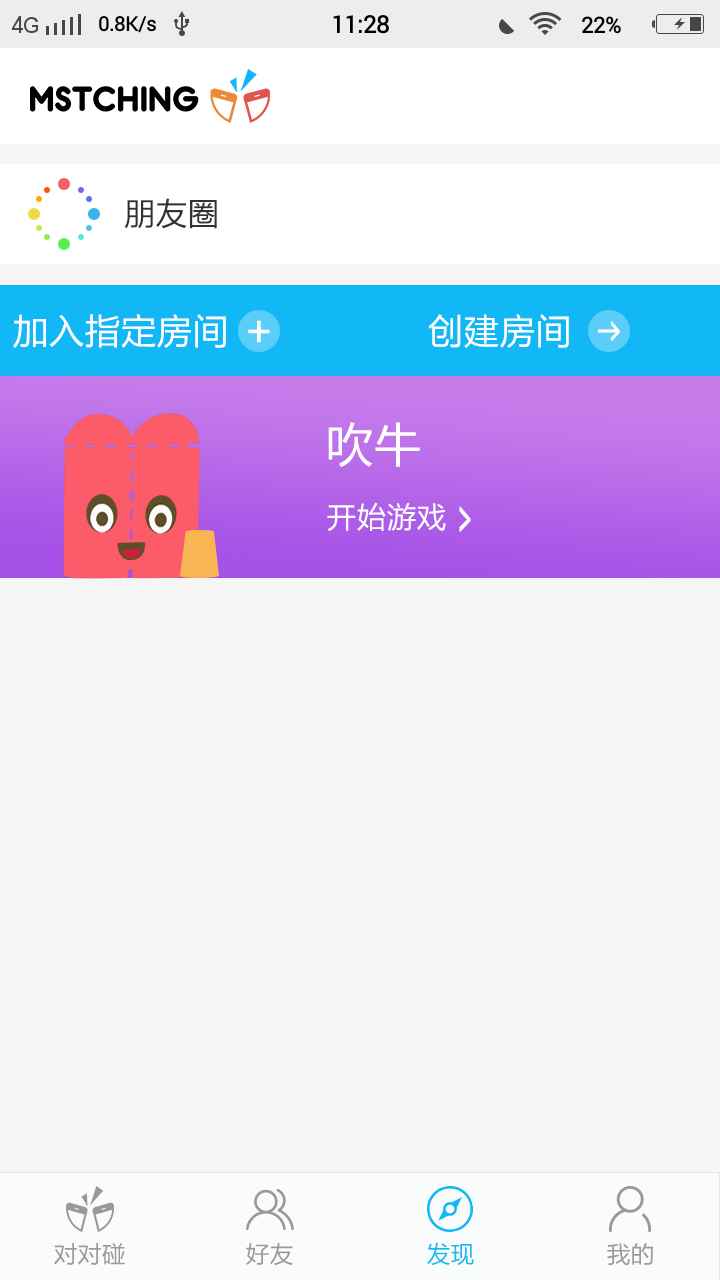720x1280 pixels.
Task: Select the 发现 tab
Action: tap(450, 1227)
